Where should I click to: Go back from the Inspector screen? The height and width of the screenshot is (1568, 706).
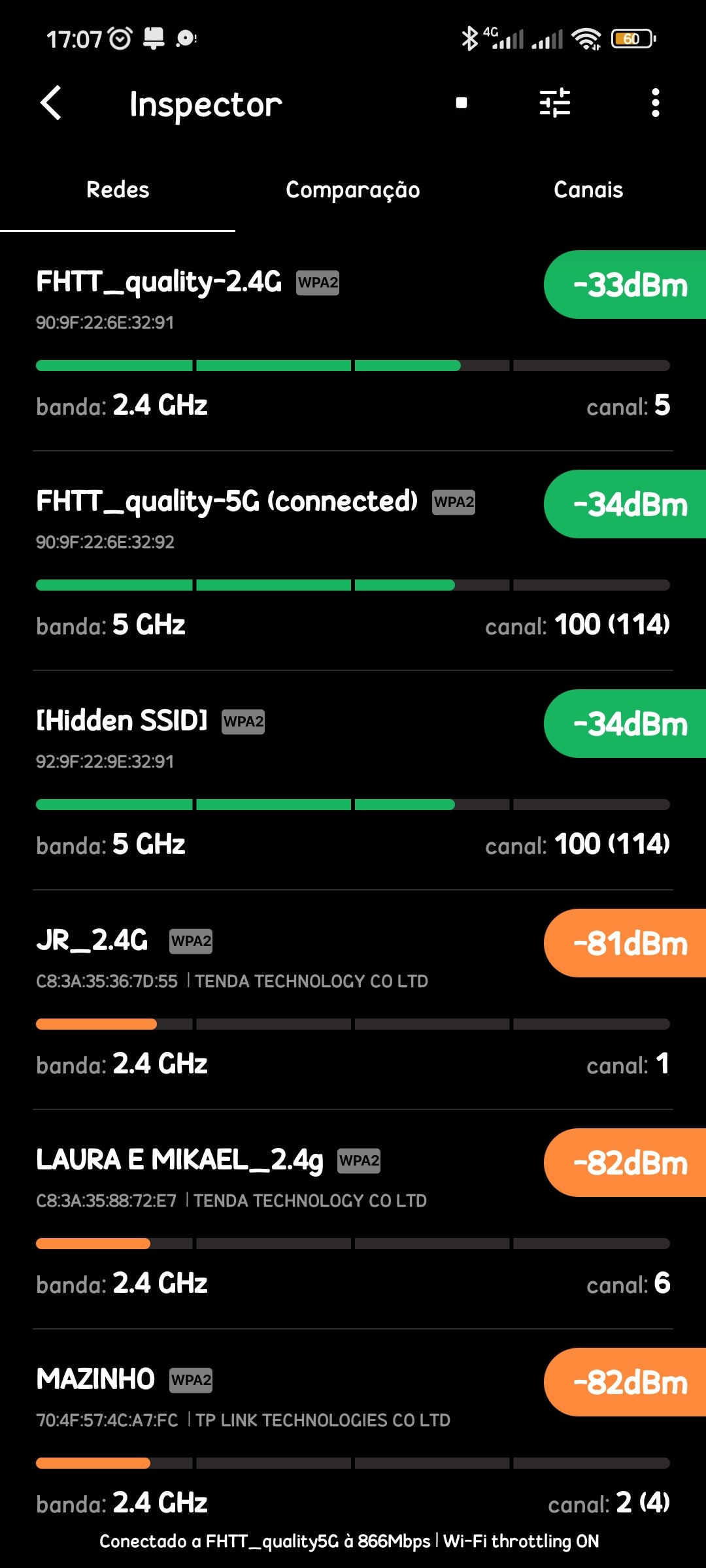pyautogui.click(x=51, y=103)
